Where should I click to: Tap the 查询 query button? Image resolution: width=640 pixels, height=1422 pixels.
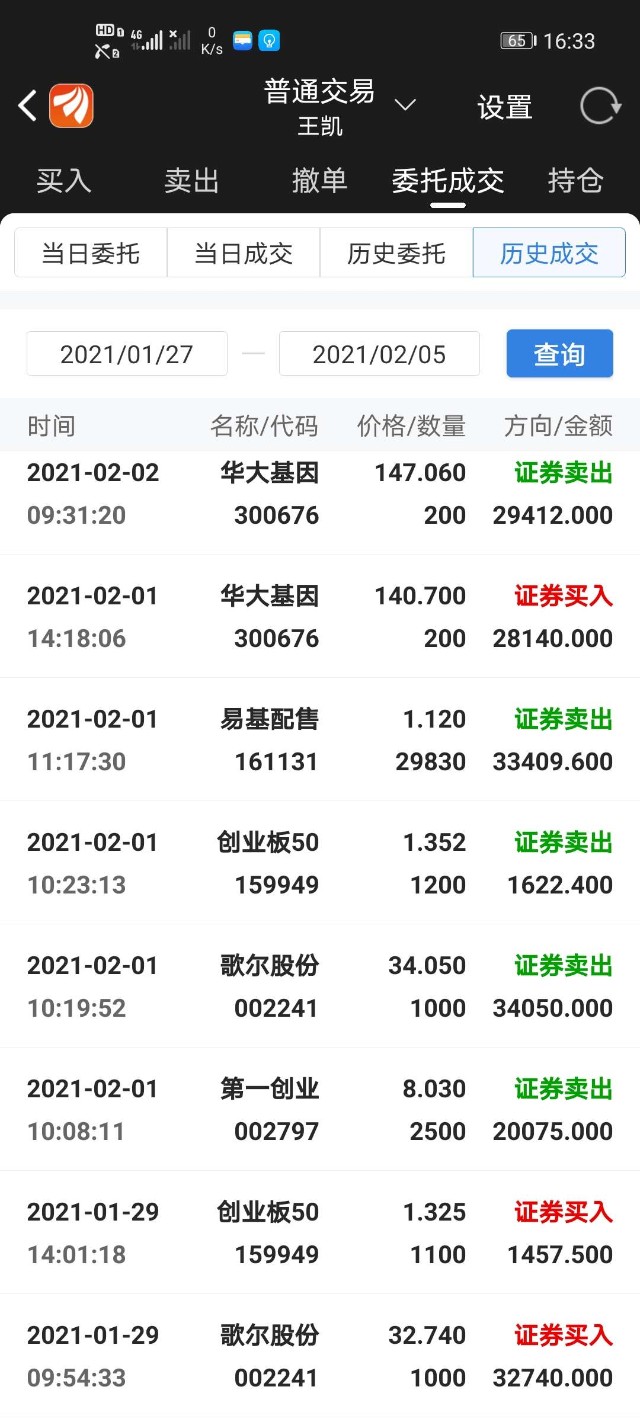[559, 354]
